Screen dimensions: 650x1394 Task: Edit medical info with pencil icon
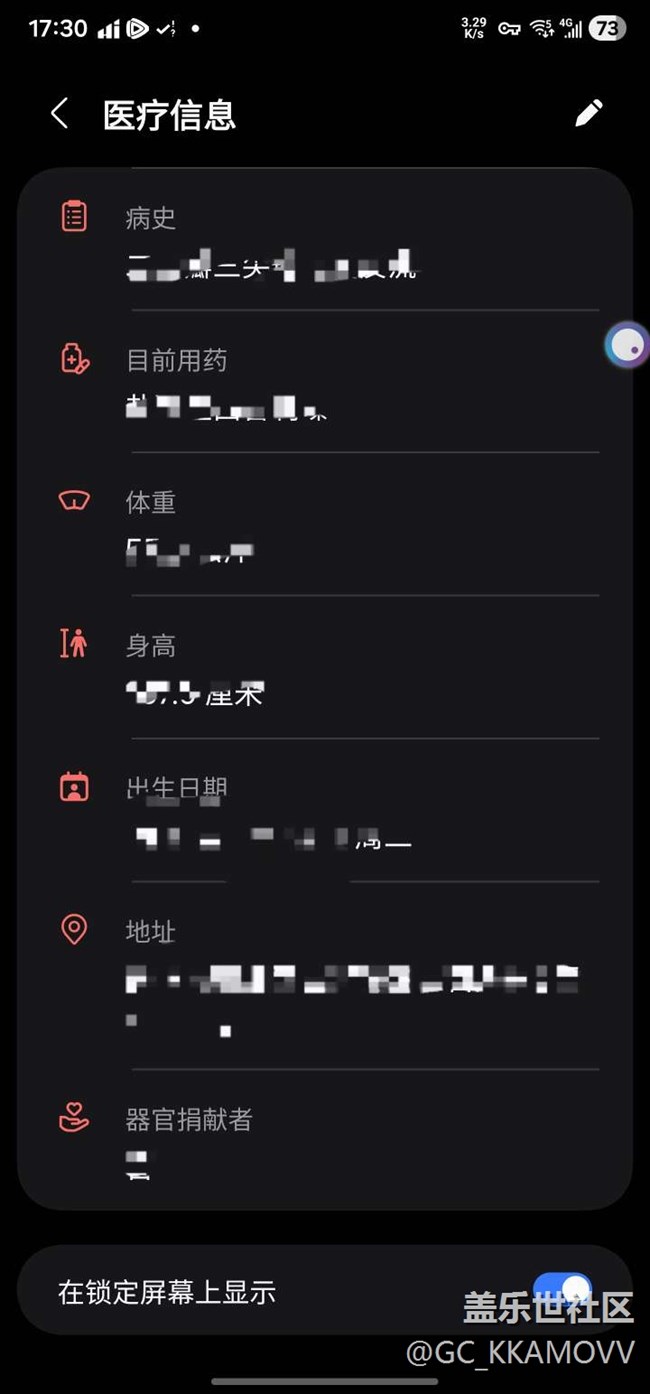589,113
